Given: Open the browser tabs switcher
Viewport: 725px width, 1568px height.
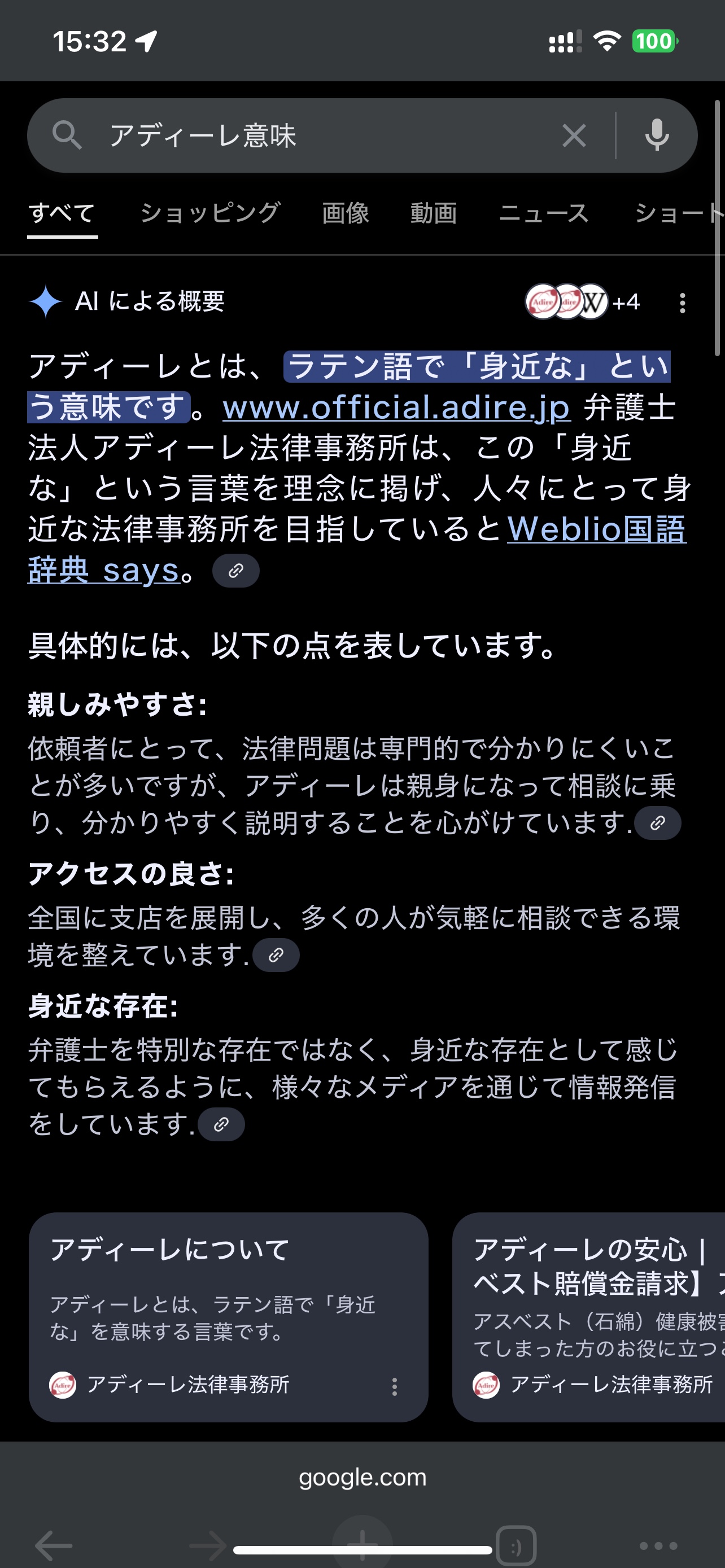Looking at the screenshot, I should [x=516, y=1545].
